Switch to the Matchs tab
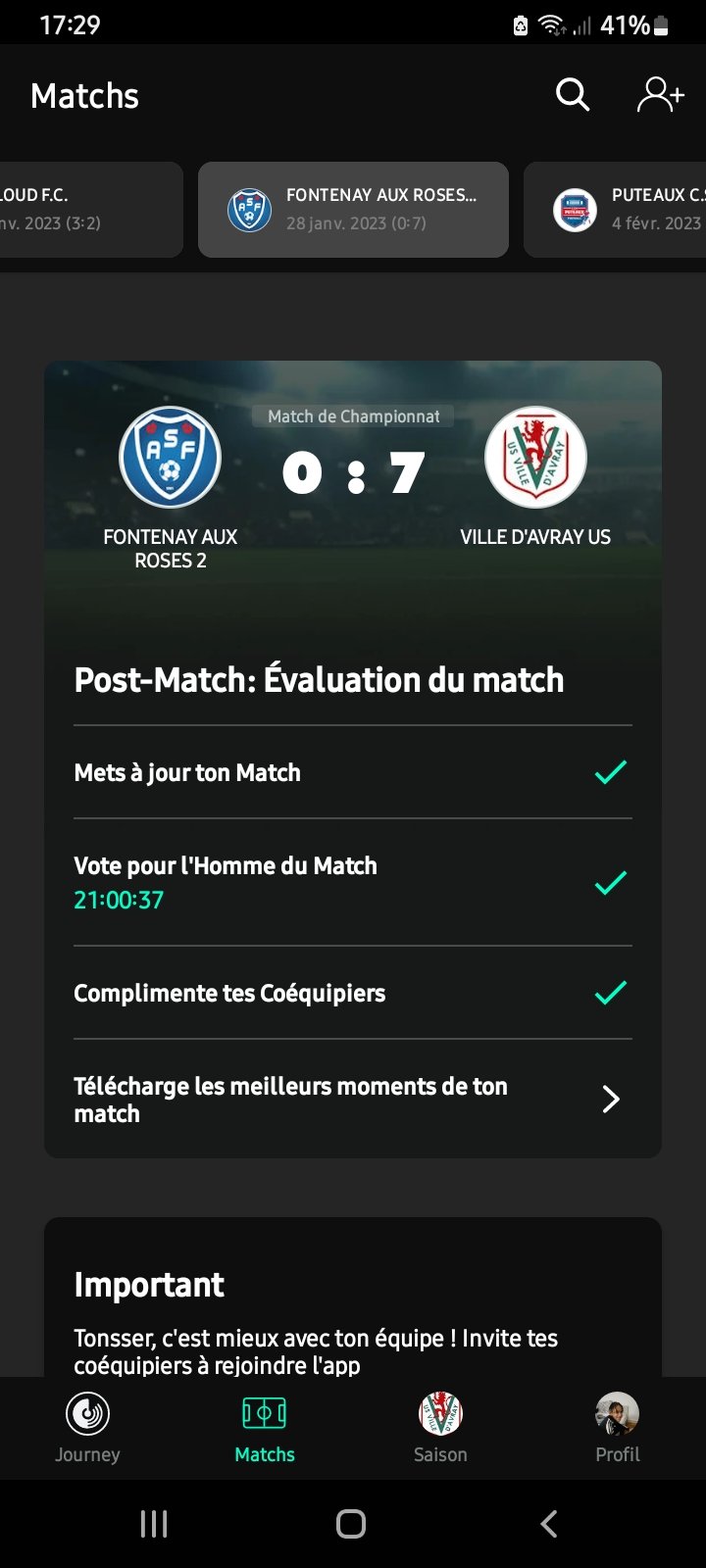Viewport: 706px width, 1568px height. 265,1428
